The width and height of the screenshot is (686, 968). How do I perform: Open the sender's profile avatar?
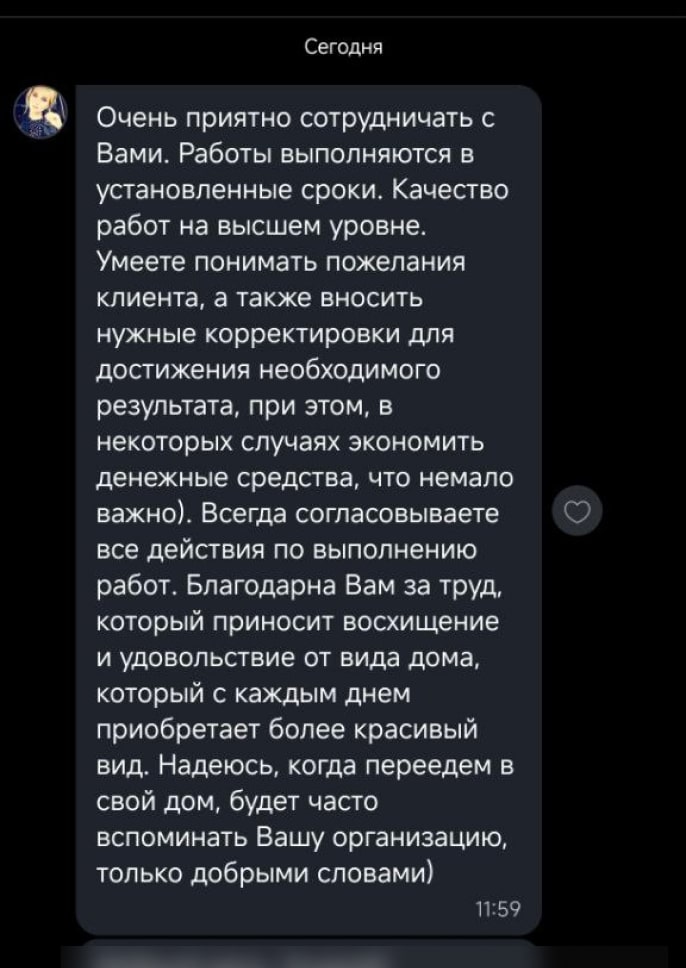tap(39, 112)
